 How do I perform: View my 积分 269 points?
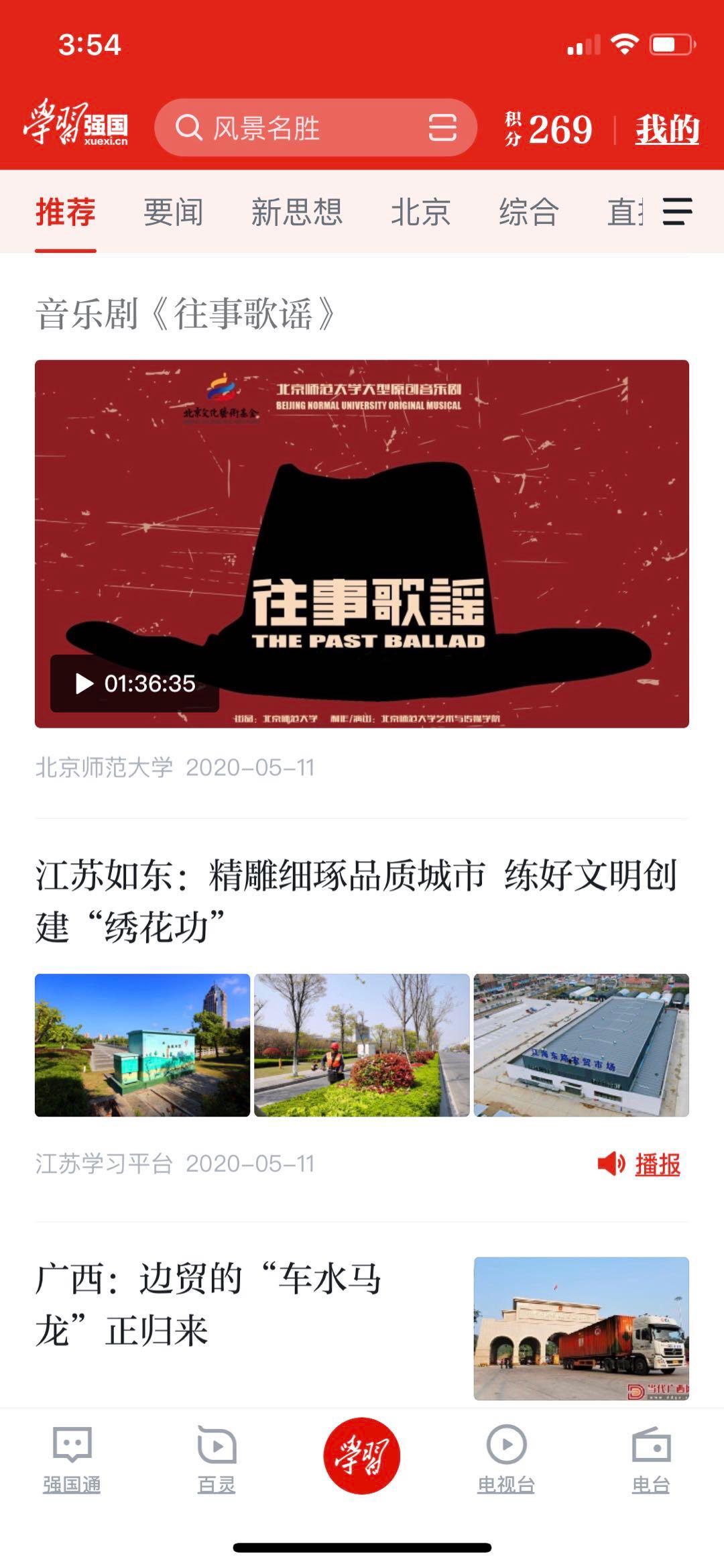click(550, 129)
